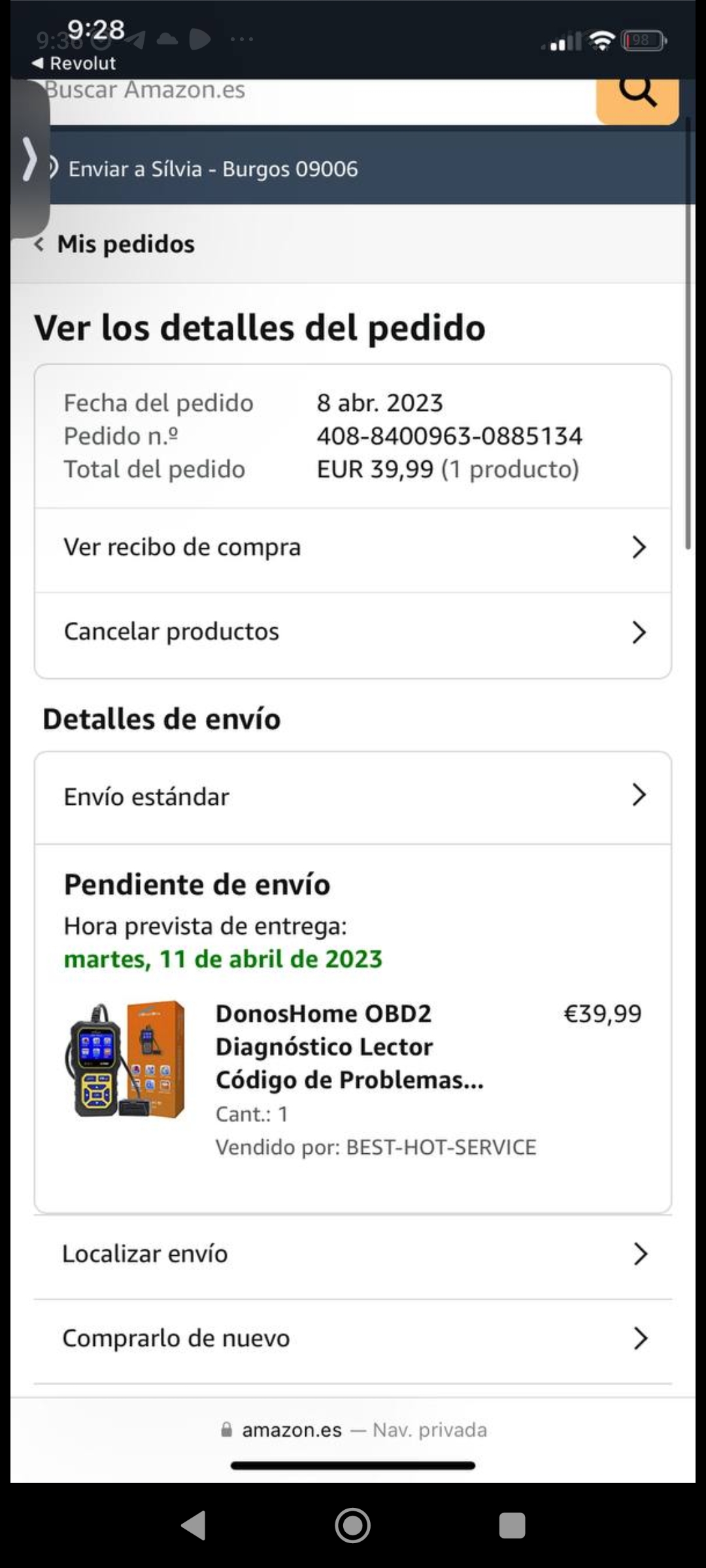Expand Envío estándar details

coord(353,796)
